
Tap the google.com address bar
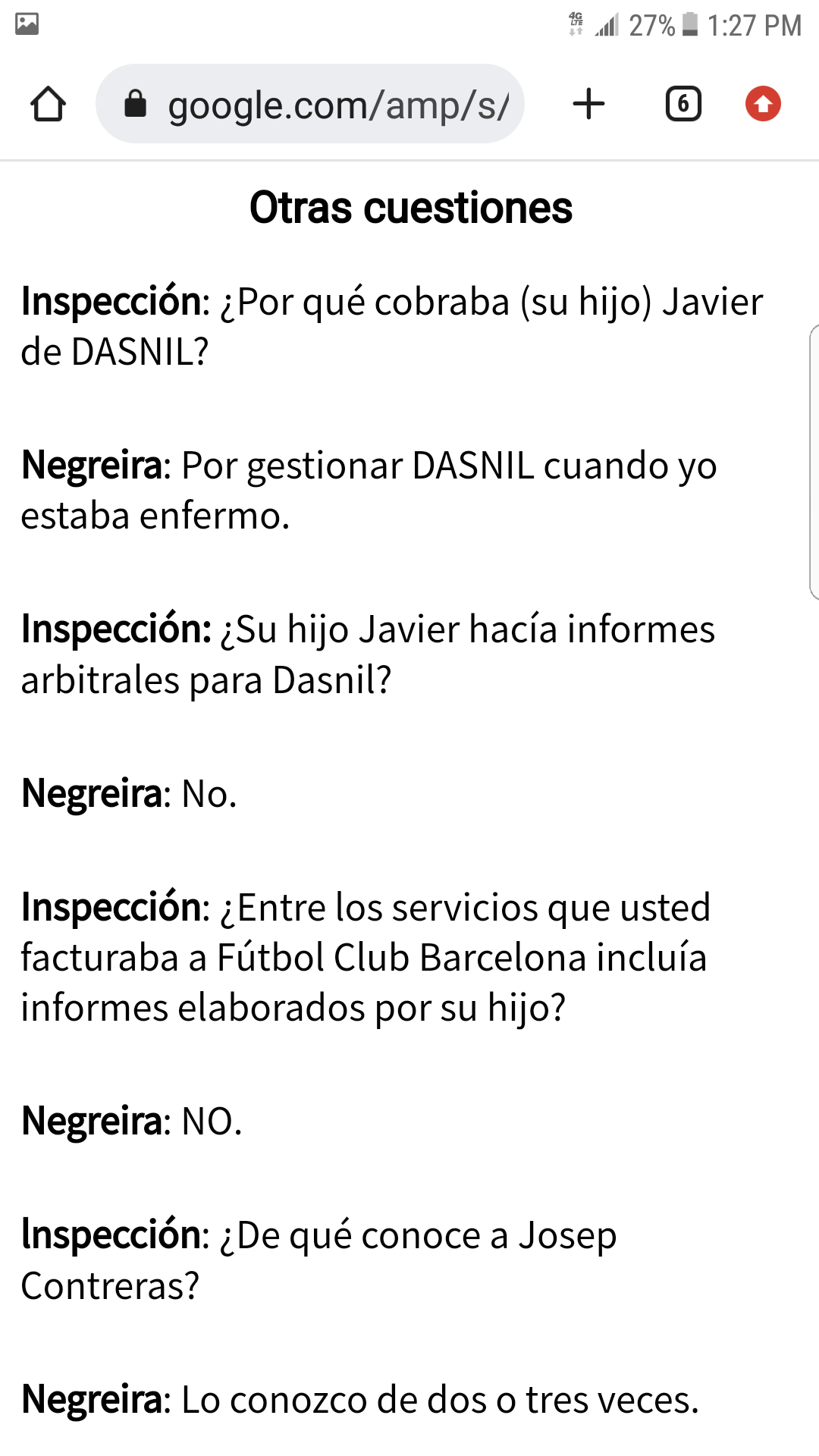tap(310, 104)
